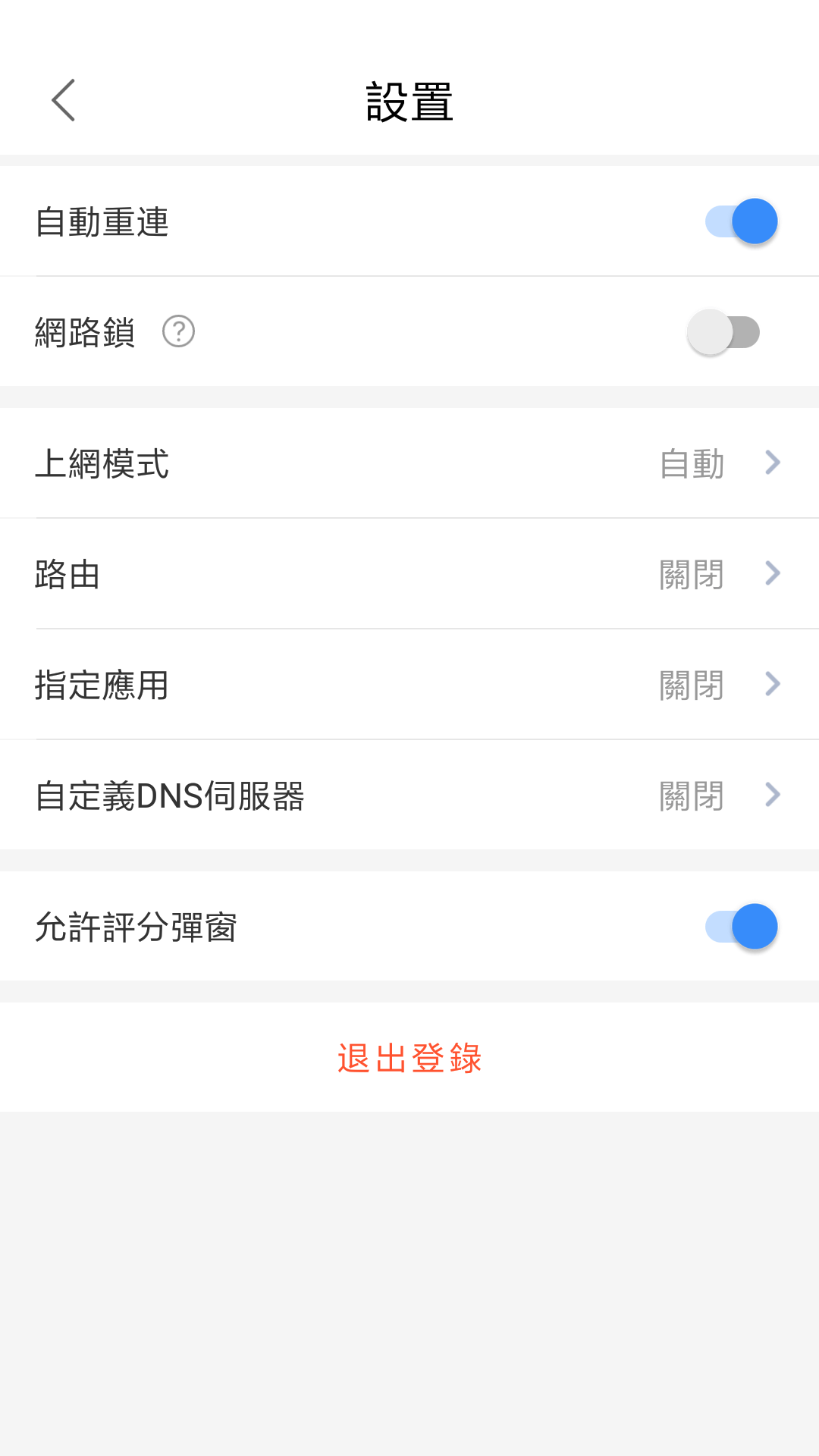Go back from the 設置 screen

coord(64,100)
